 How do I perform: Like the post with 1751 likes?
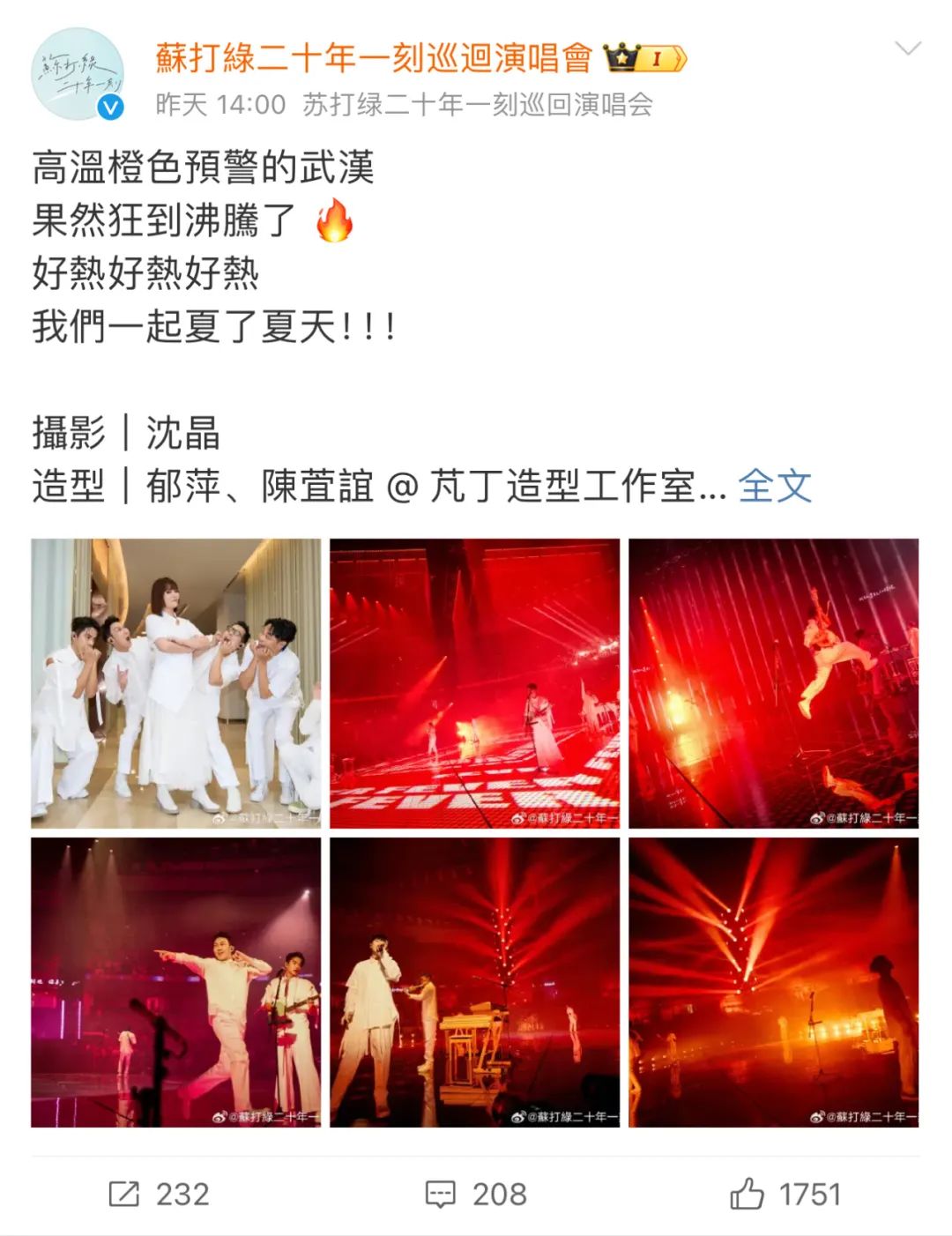[785, 1195]
